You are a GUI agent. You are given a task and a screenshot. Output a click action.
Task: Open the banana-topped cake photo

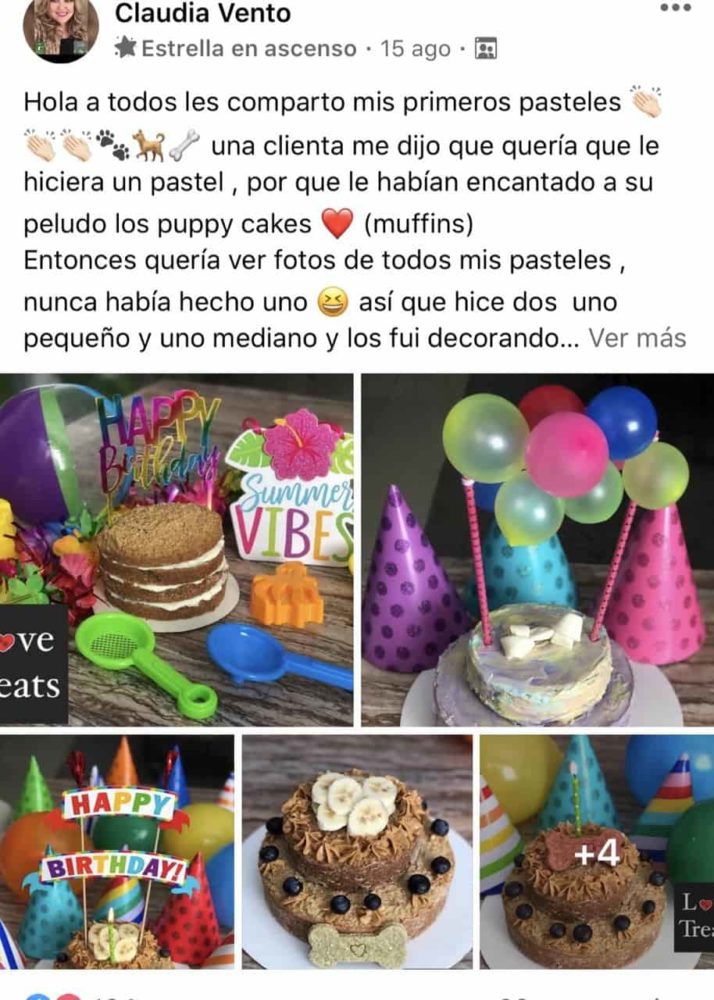[357, 852]
